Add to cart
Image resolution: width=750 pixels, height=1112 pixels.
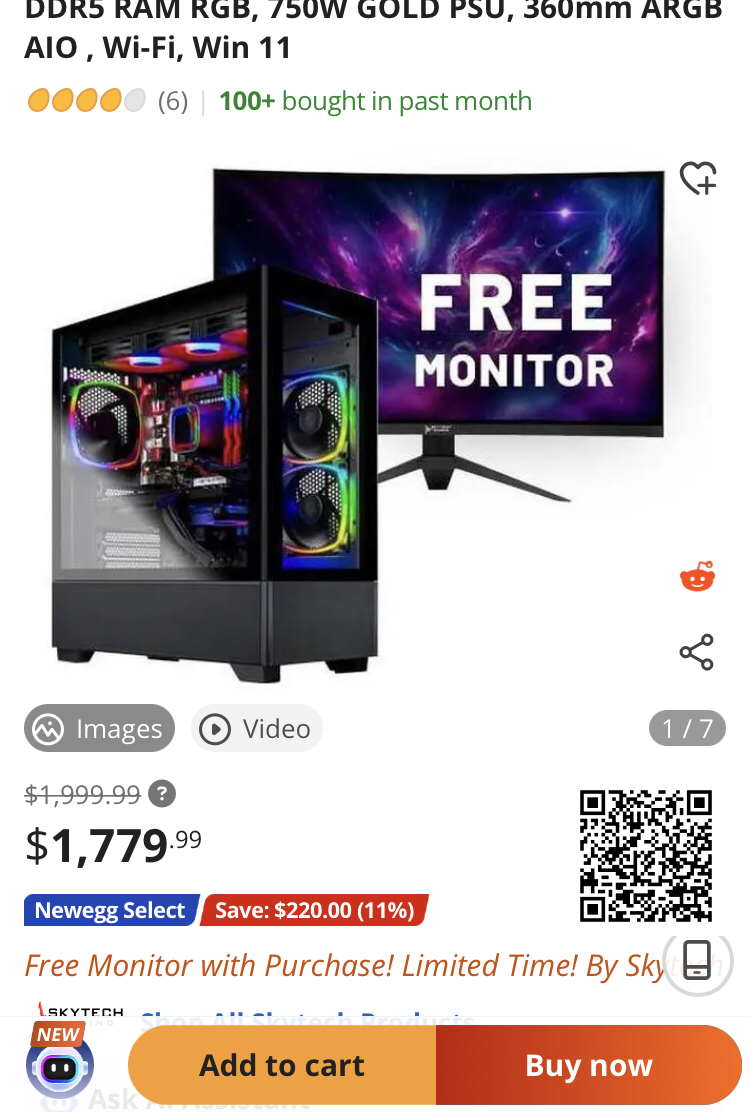(x=282, y=1066)
